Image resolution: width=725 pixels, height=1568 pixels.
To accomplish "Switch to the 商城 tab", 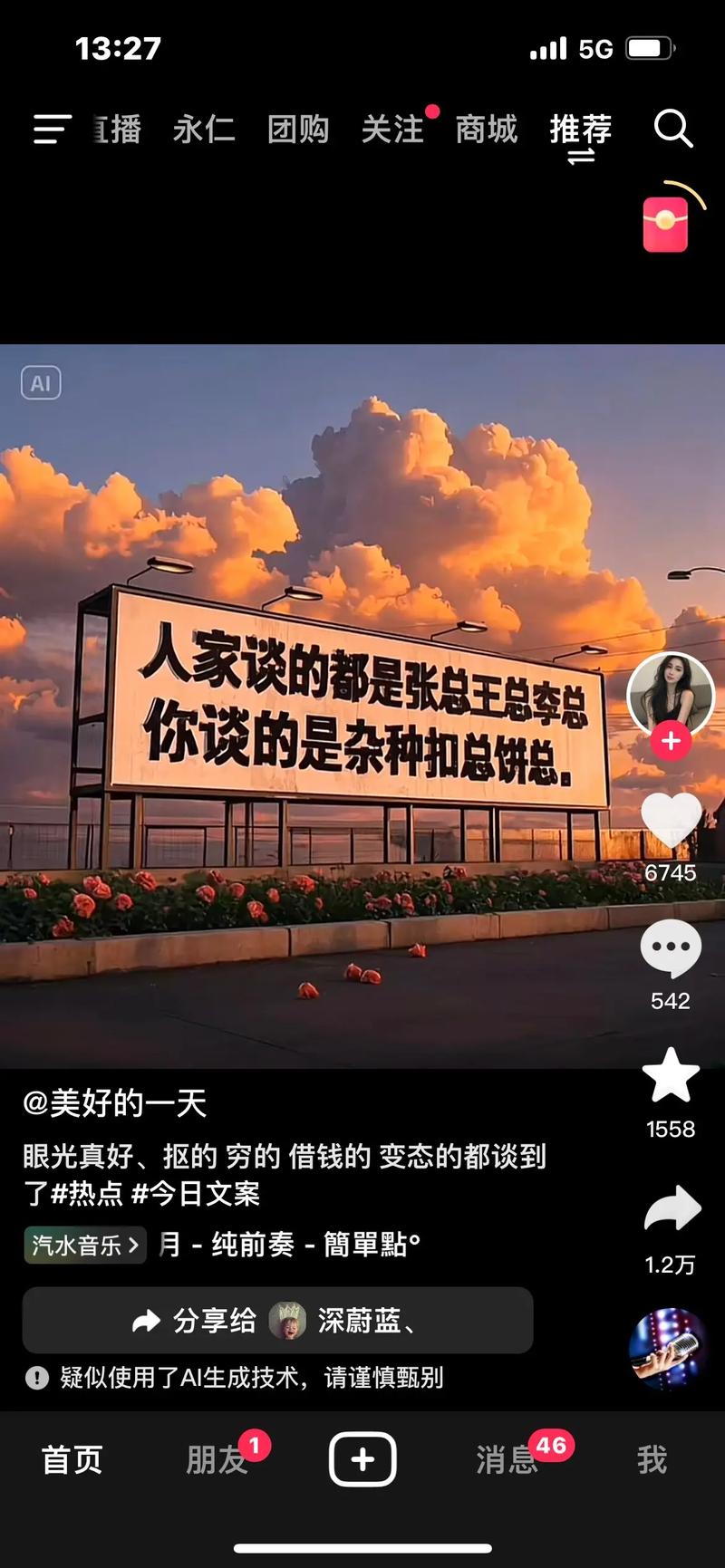I will pyautogui.click(x=486, y=130).
